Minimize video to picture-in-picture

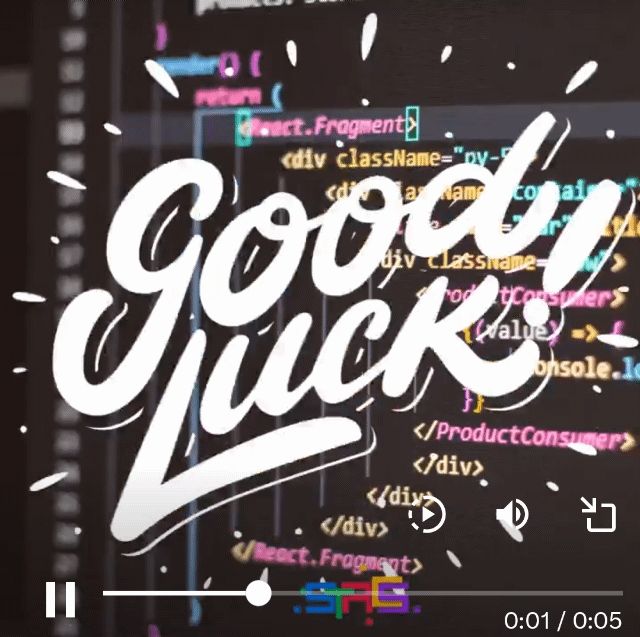click(599, 514)
